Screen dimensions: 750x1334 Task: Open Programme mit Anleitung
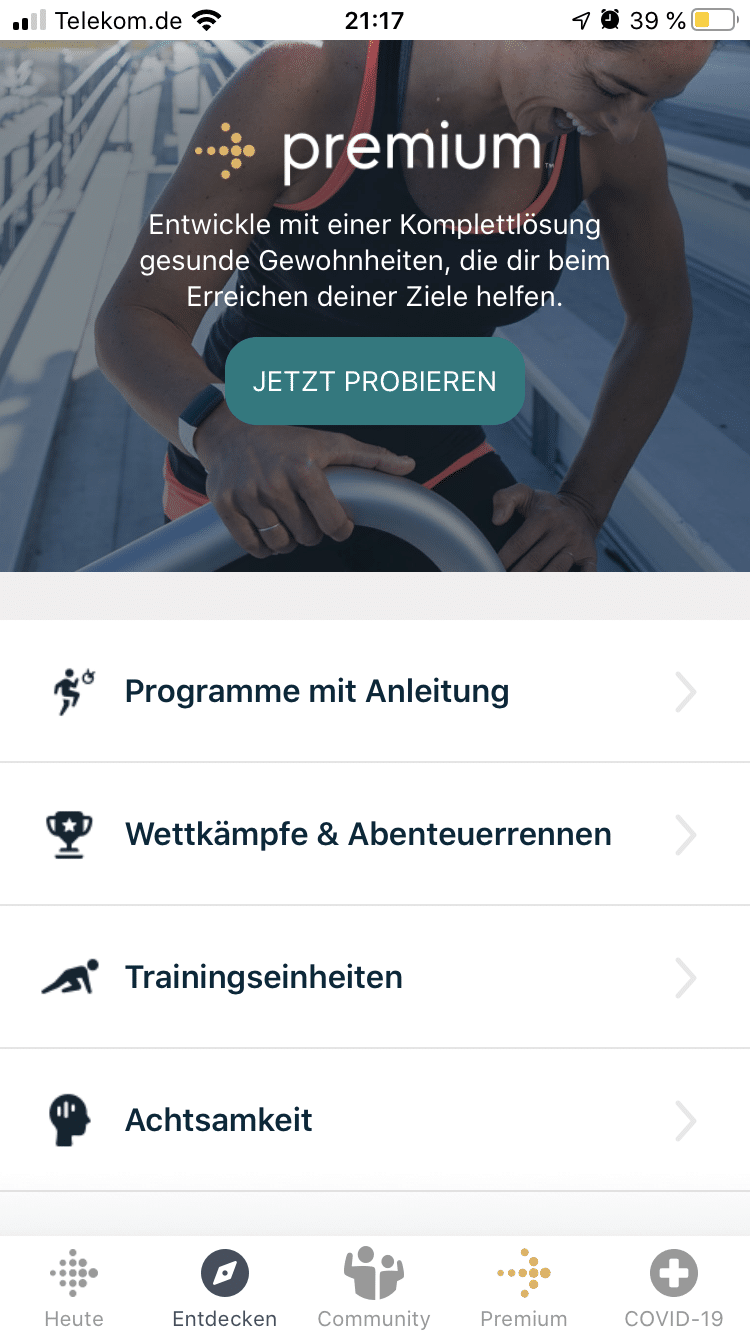374,691
